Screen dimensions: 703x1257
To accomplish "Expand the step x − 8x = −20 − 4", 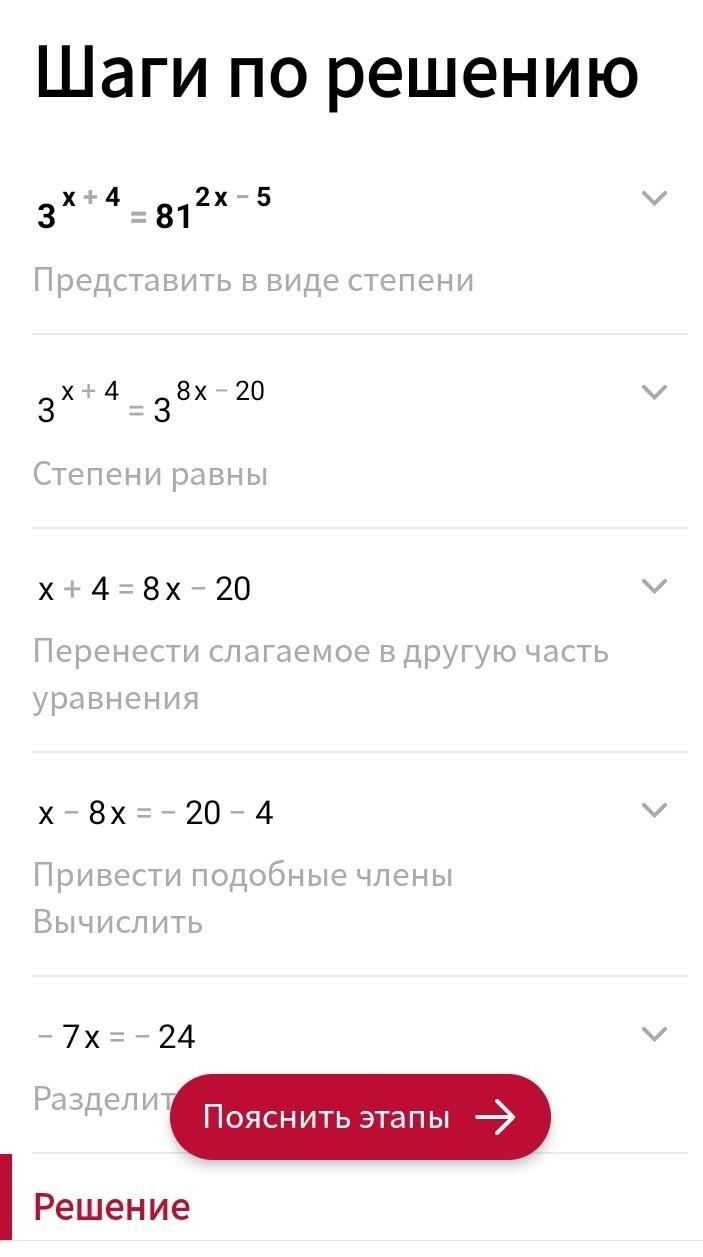I will [x=653, y=810].
